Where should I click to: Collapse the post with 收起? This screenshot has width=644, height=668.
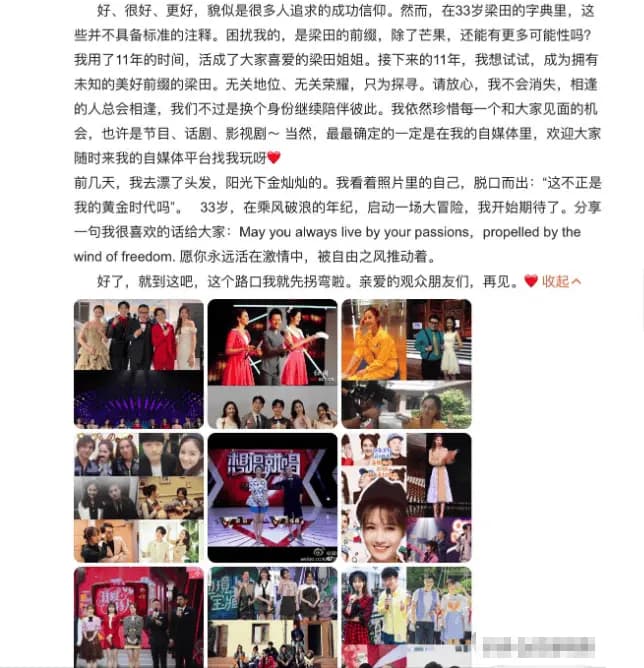tap(561, 282)
